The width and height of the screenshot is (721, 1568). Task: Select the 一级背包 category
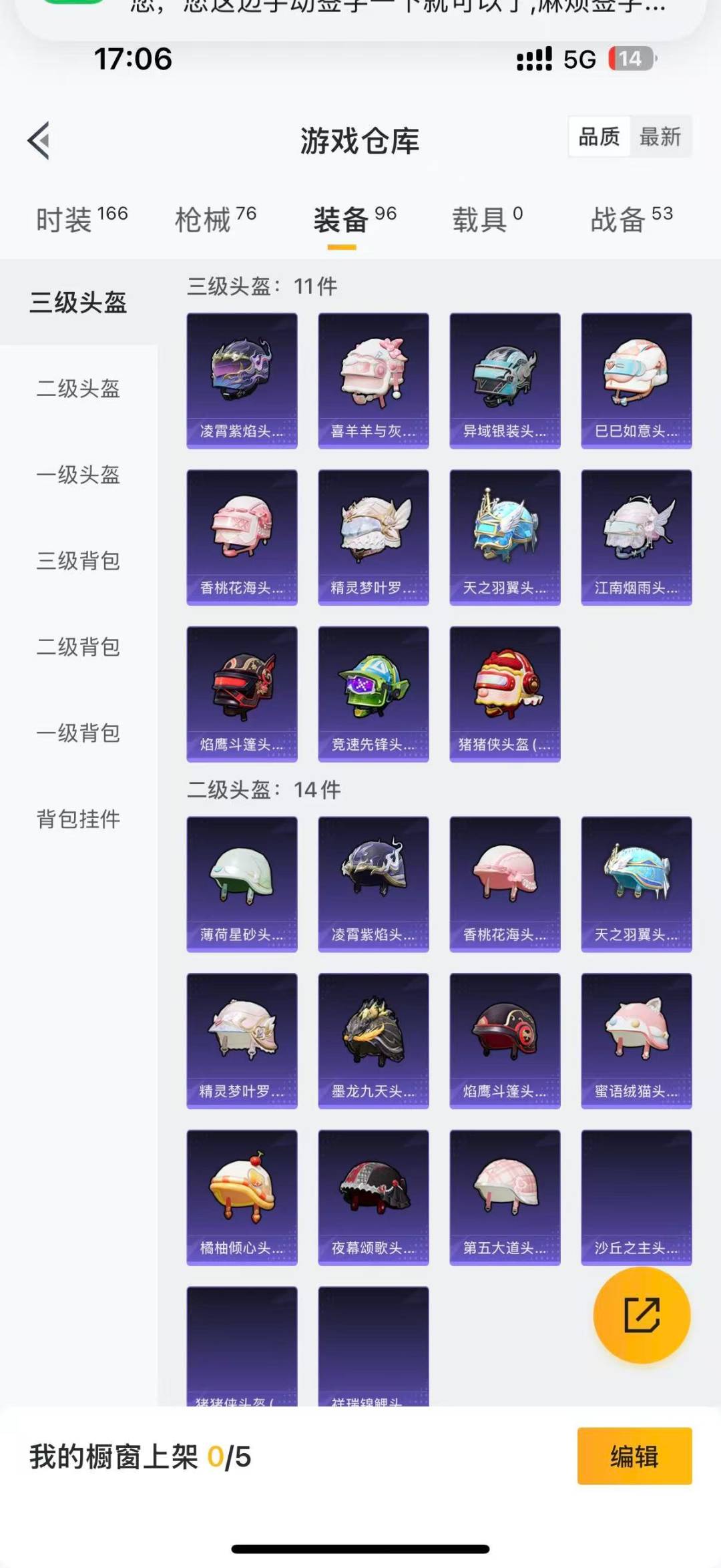(x=78, y=733)
